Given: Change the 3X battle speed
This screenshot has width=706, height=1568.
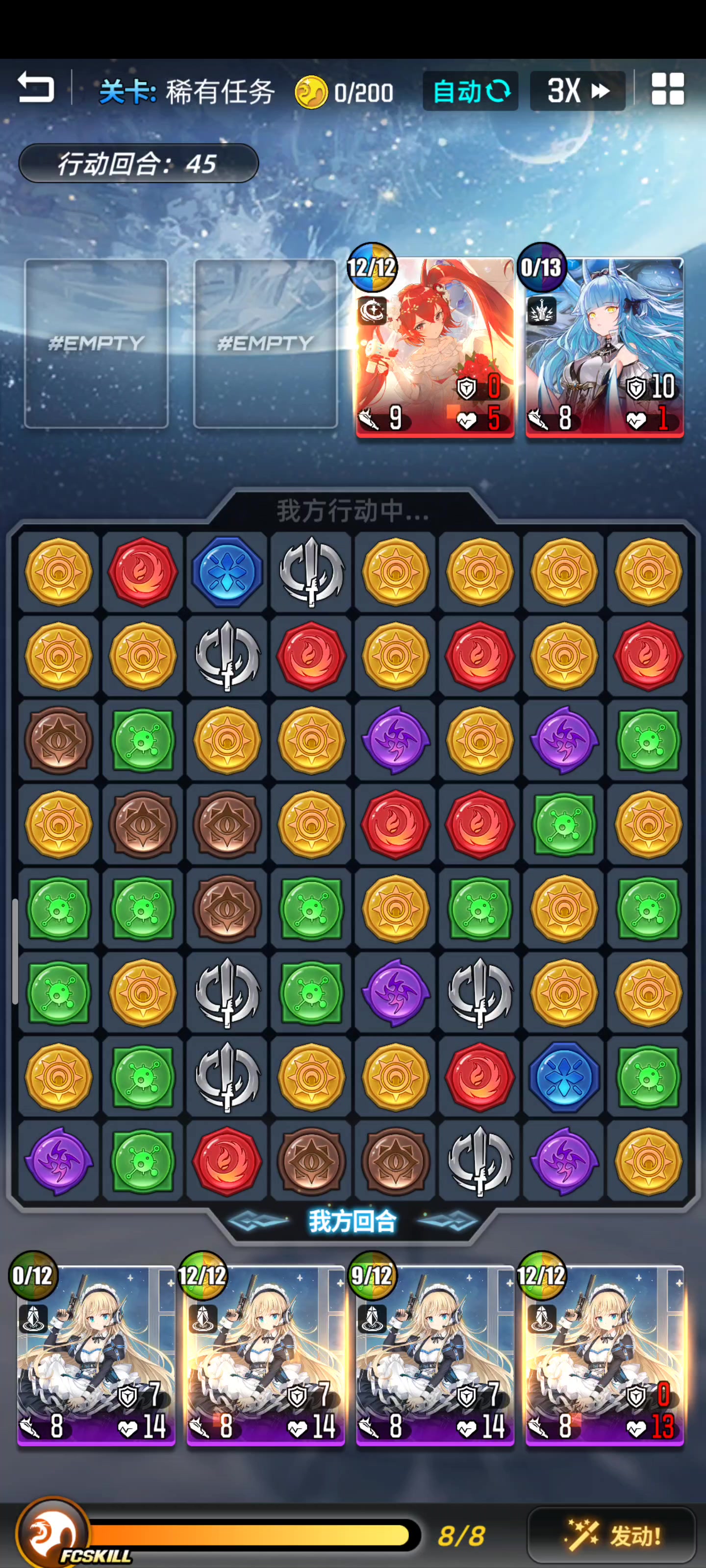Looking at the screenshot, I should 578,91.
